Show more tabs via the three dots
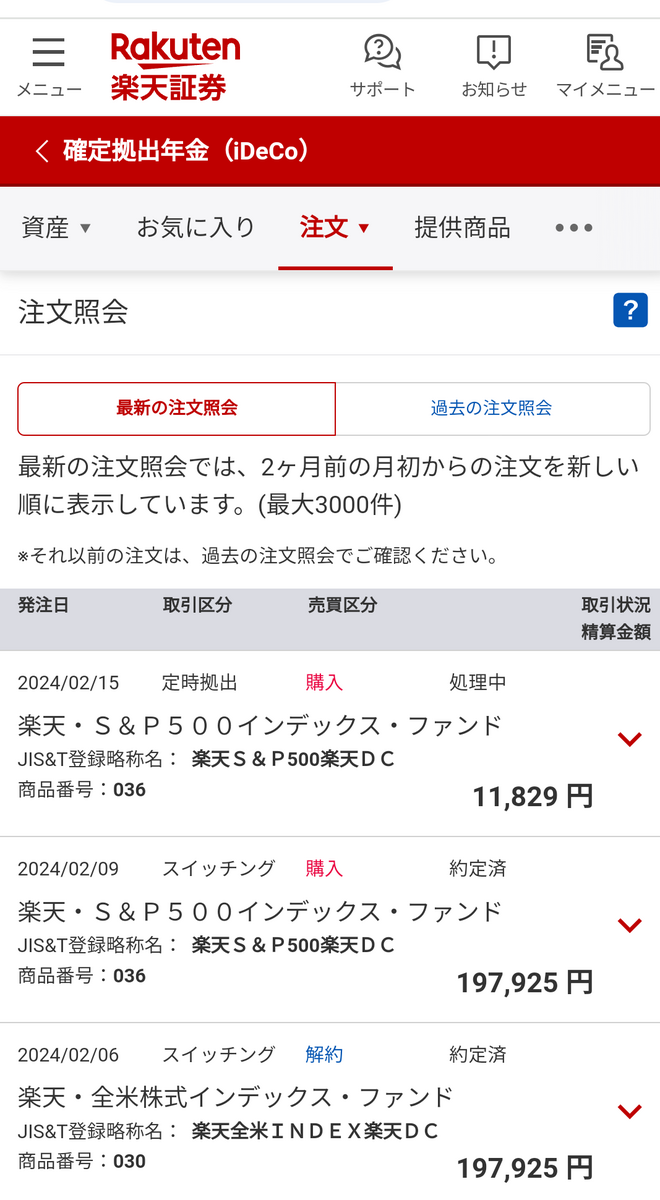The image size is (660, 1200). pyautogui.click(x=574, y=228)
